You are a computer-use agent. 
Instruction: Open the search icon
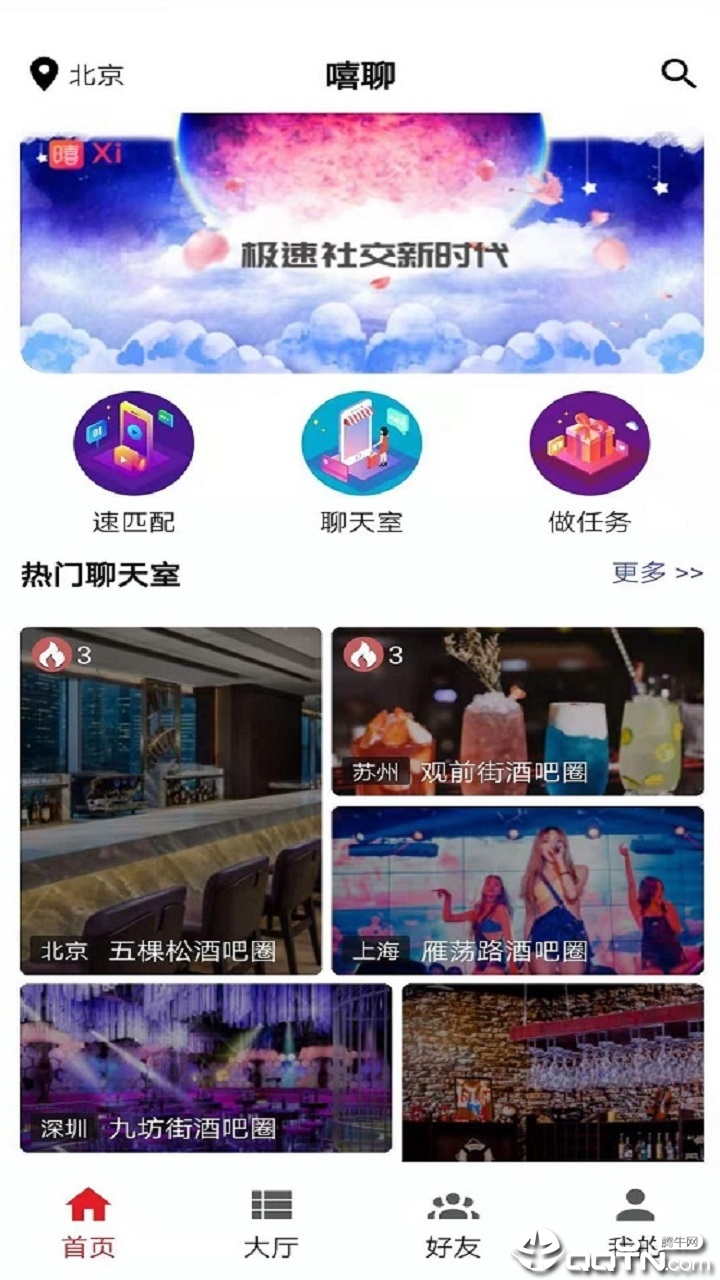point(678,74)
